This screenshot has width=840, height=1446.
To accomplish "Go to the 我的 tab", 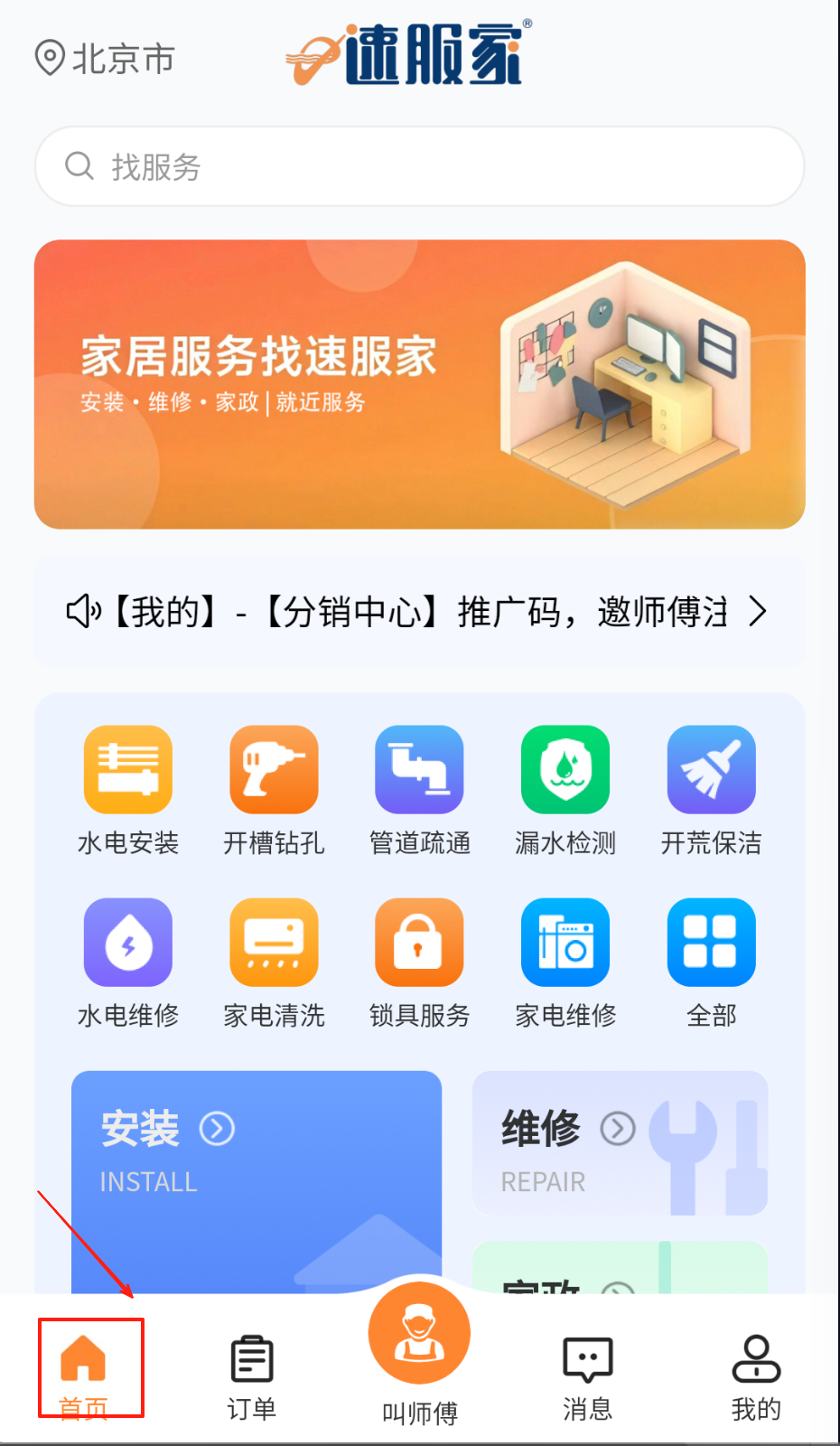I will pos(756,1376).
